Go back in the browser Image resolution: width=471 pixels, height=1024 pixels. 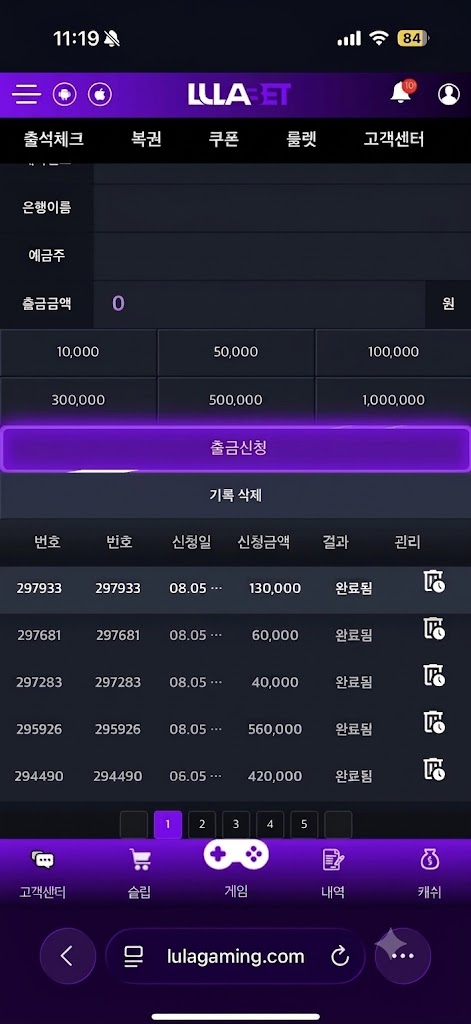(67, 956)
